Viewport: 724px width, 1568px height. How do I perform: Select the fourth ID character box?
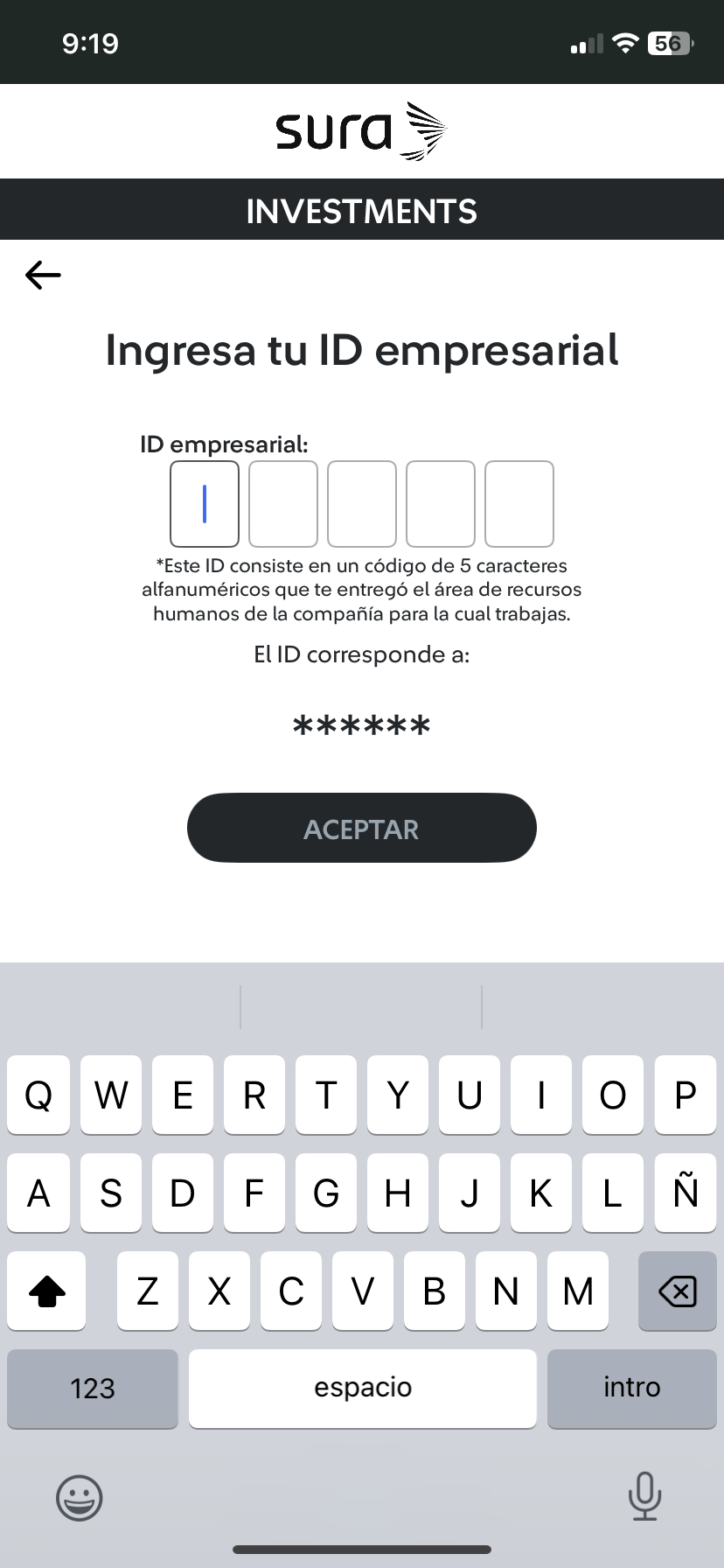point(441,504)
